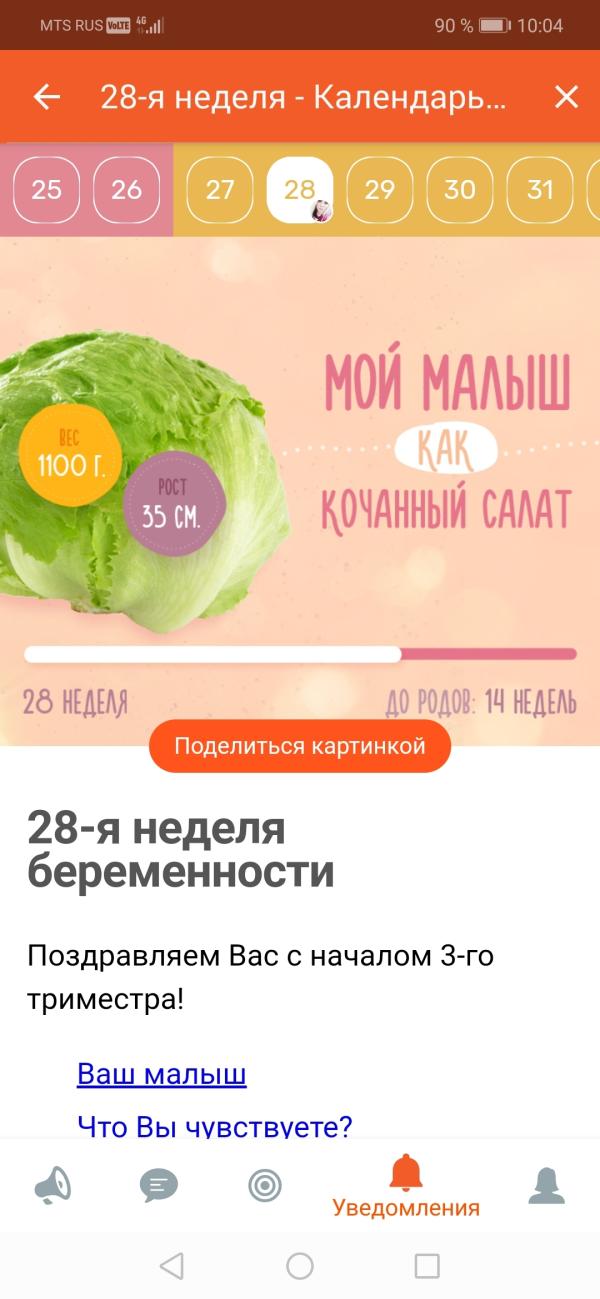Viewport: 600px width, 1299px height.
Task: Tap the 'Поделиться картинкой' button
Action: pos(300,746)
